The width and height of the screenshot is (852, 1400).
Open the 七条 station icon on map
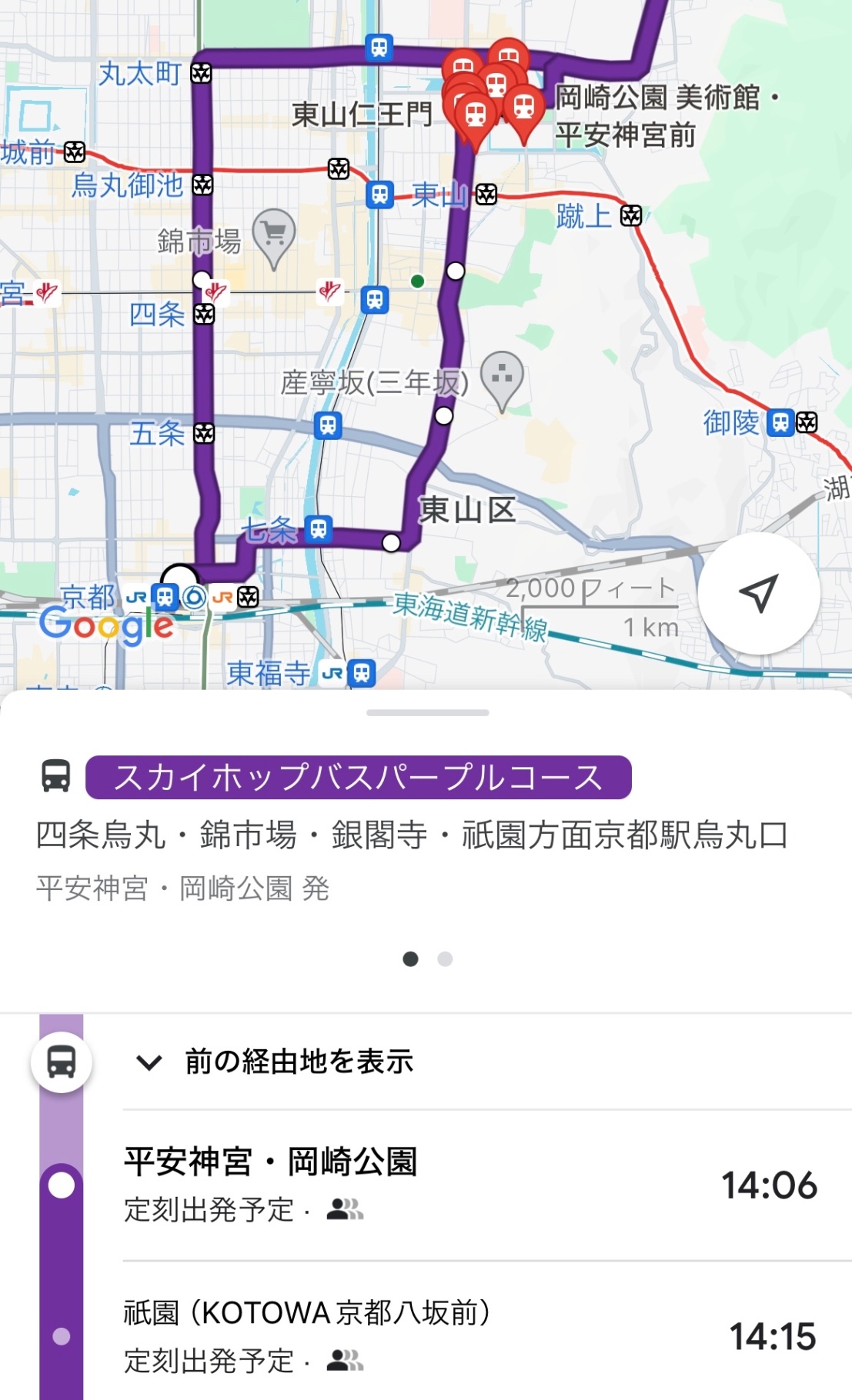click(x=318, y=529)
